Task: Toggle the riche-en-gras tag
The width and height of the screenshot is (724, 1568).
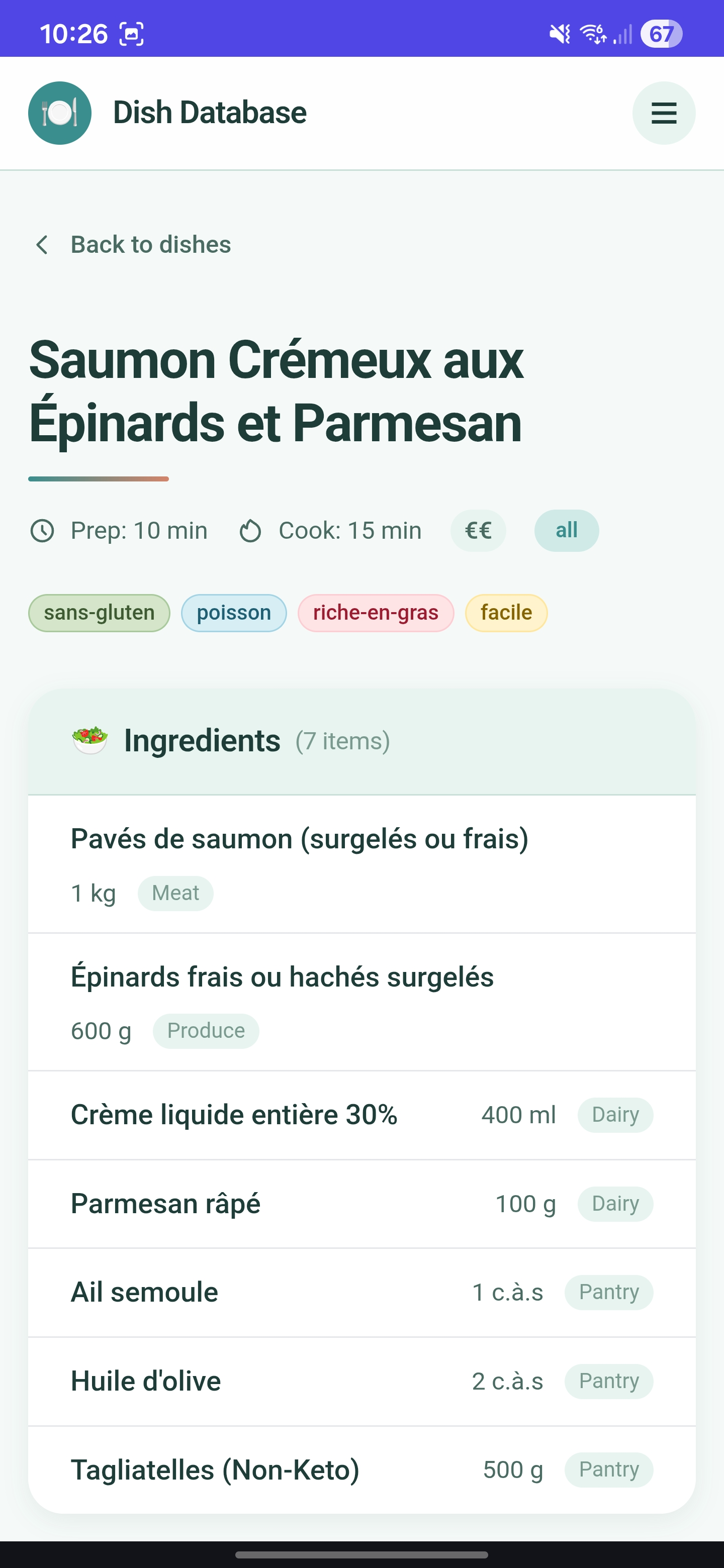Action: coord(376,612)
